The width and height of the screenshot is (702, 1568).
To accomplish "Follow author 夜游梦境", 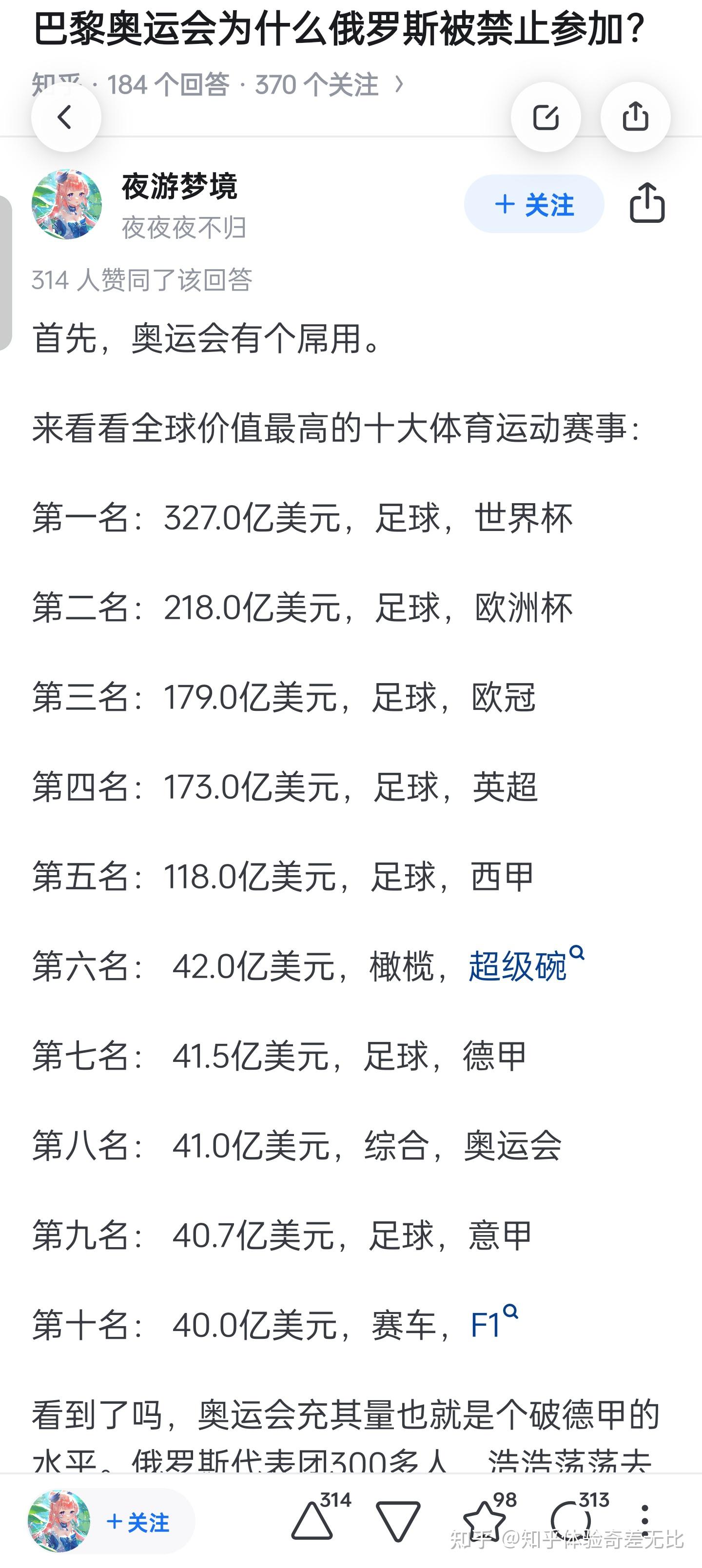I will click(x=534, y=204).
